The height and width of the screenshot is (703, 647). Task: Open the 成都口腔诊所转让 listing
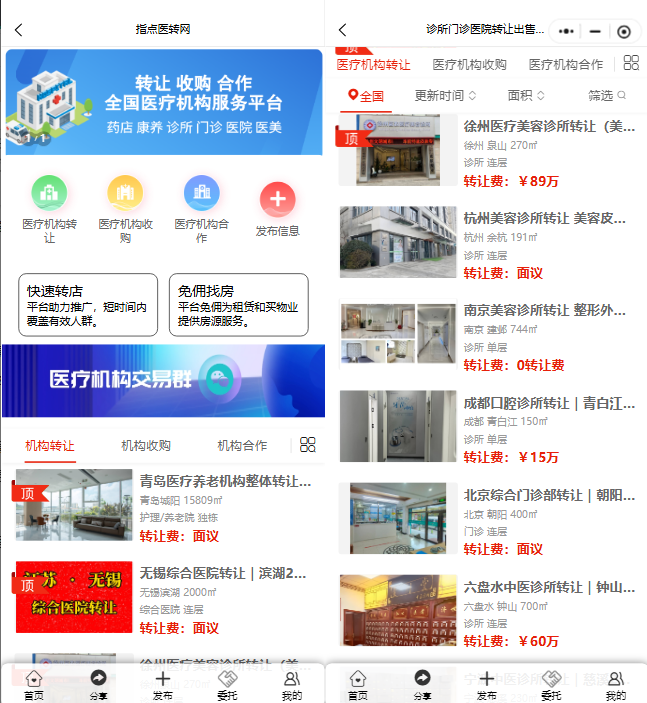[x=549, y=404]
